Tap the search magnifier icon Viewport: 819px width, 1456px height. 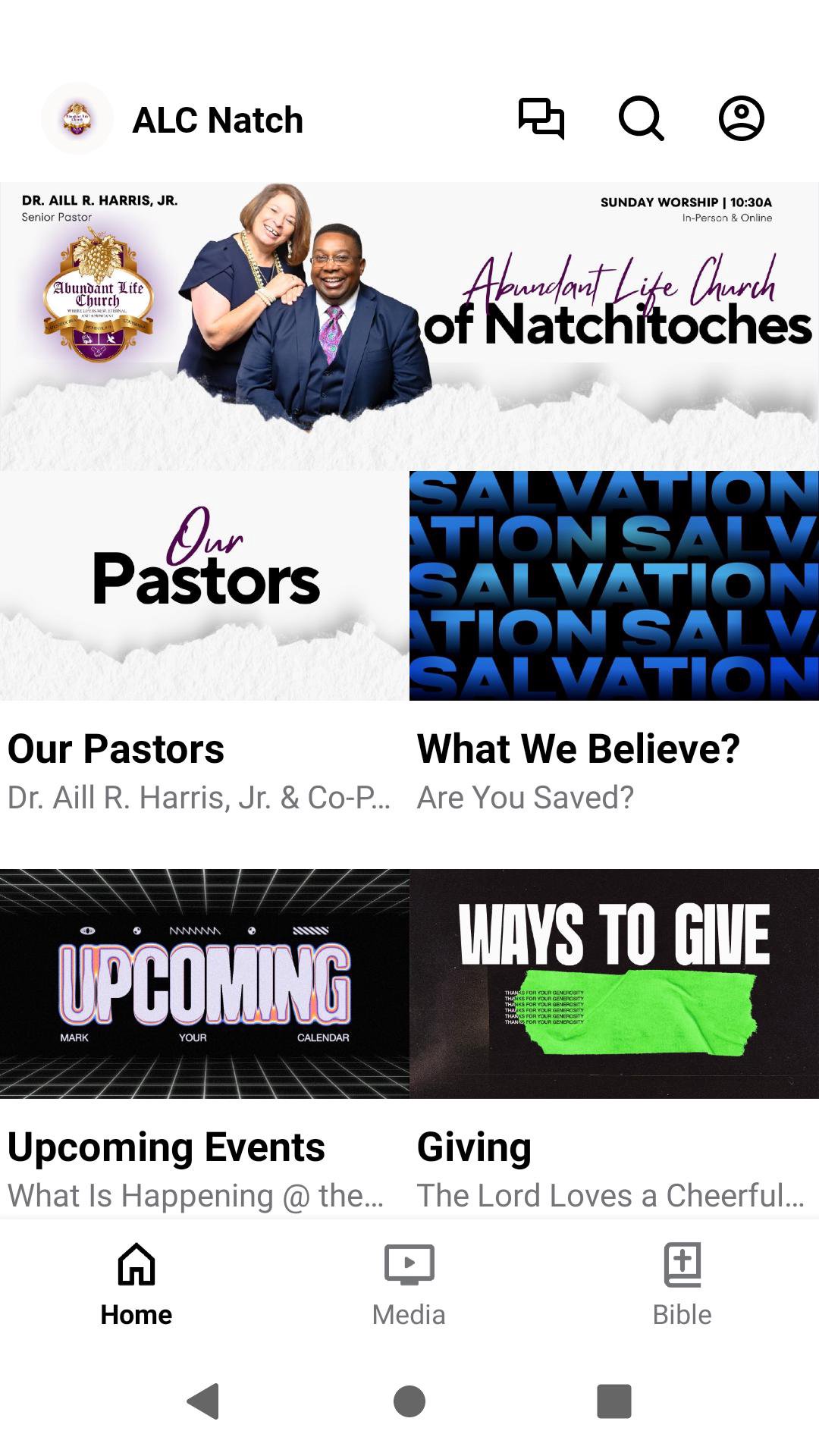click(641, 119)
